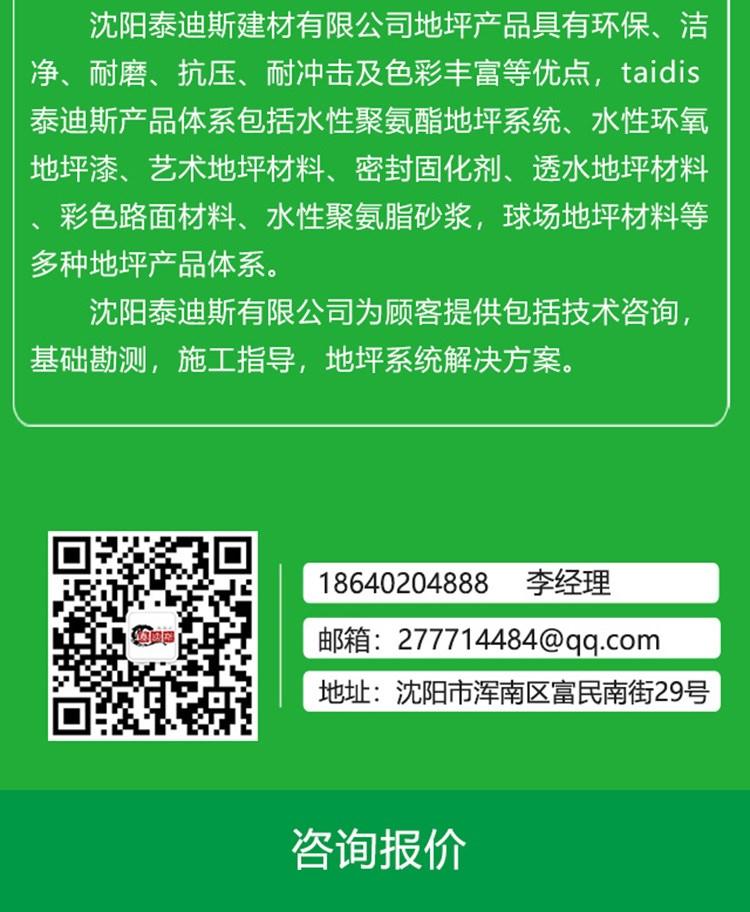This screenshot has width=750, height=912.
Task: Tap the 咨询报价 button
Action: (x=375, y=850)
